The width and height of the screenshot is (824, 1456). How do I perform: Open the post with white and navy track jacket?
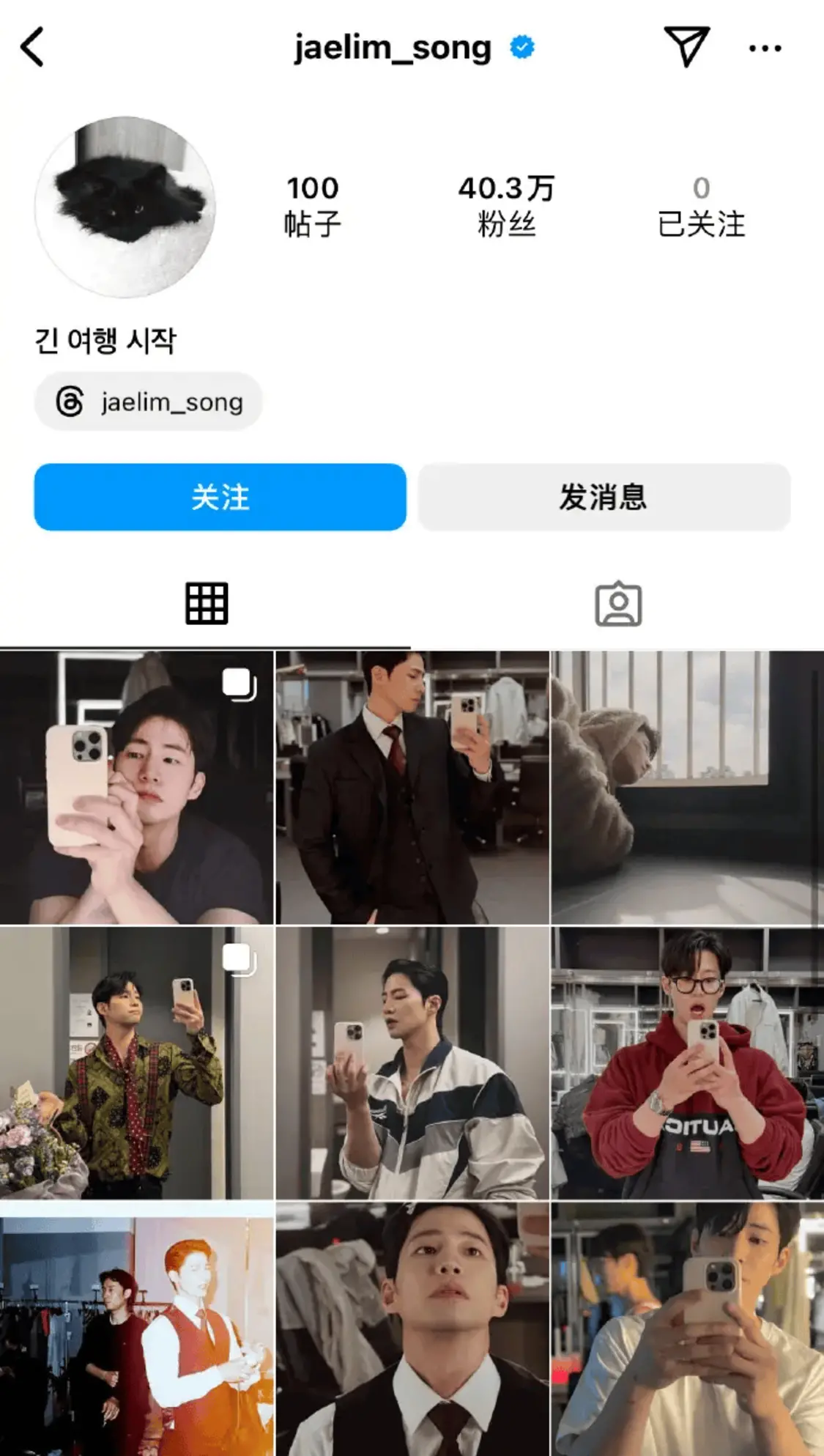pyautogui.click(x=412, y=1063)
